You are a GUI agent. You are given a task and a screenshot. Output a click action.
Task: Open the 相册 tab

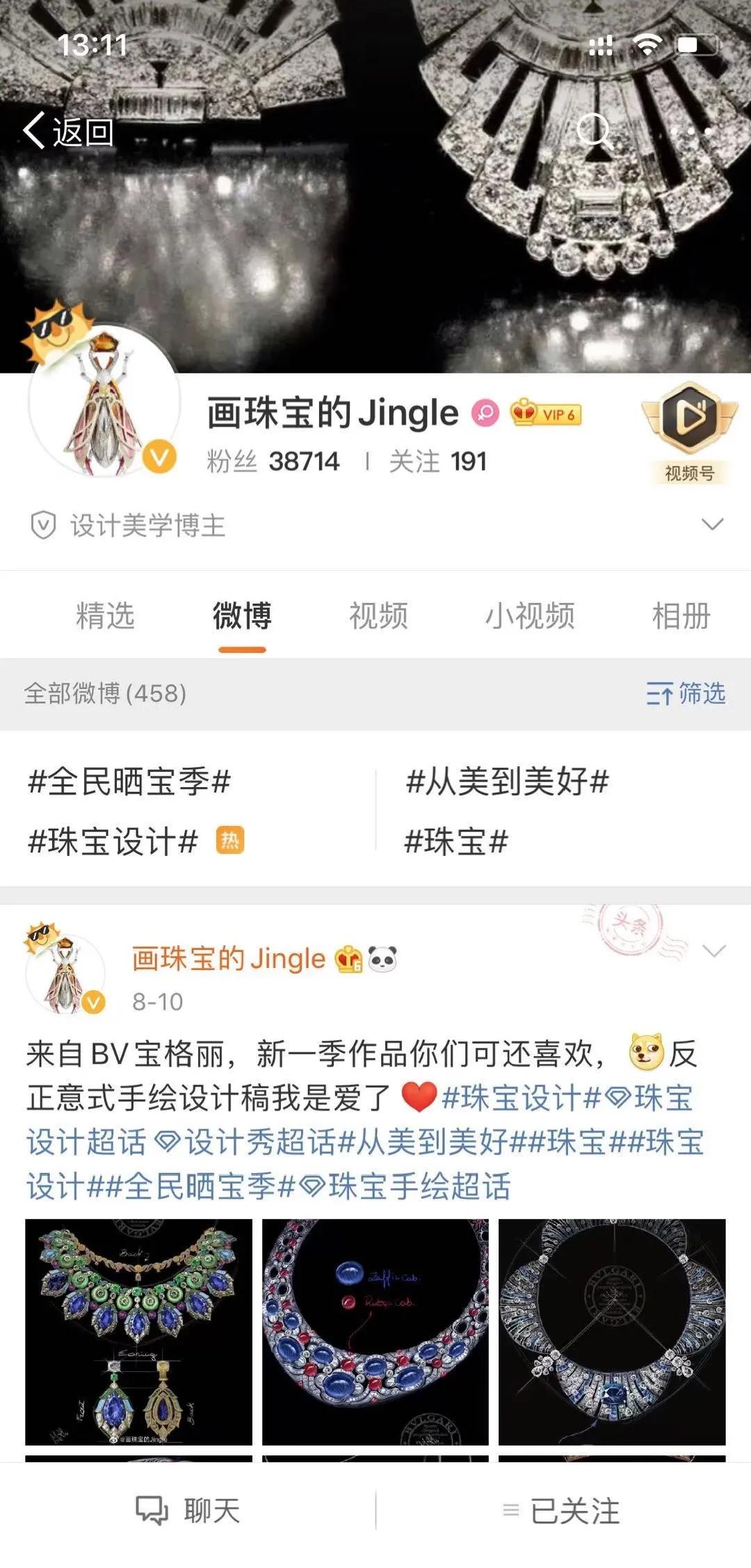679,614
